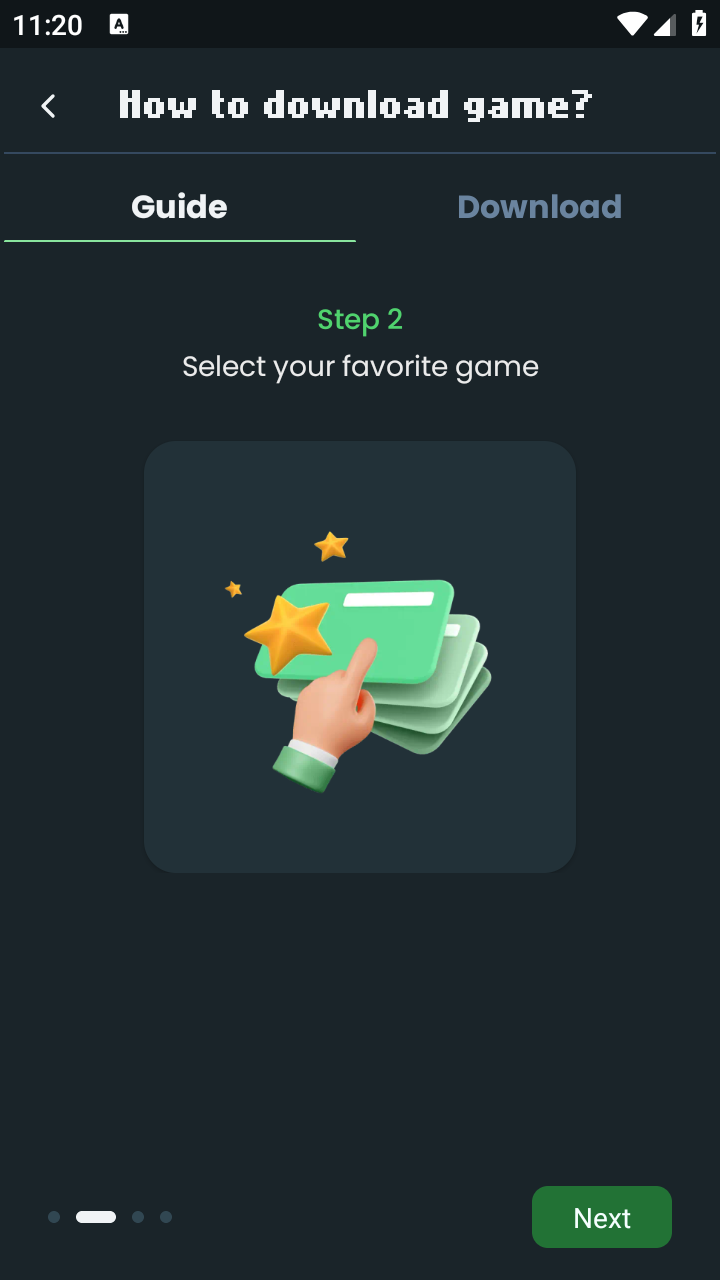This screenshot has height=1280, width=720.
Task: Select the Guide tab
Action: (180, 207)
